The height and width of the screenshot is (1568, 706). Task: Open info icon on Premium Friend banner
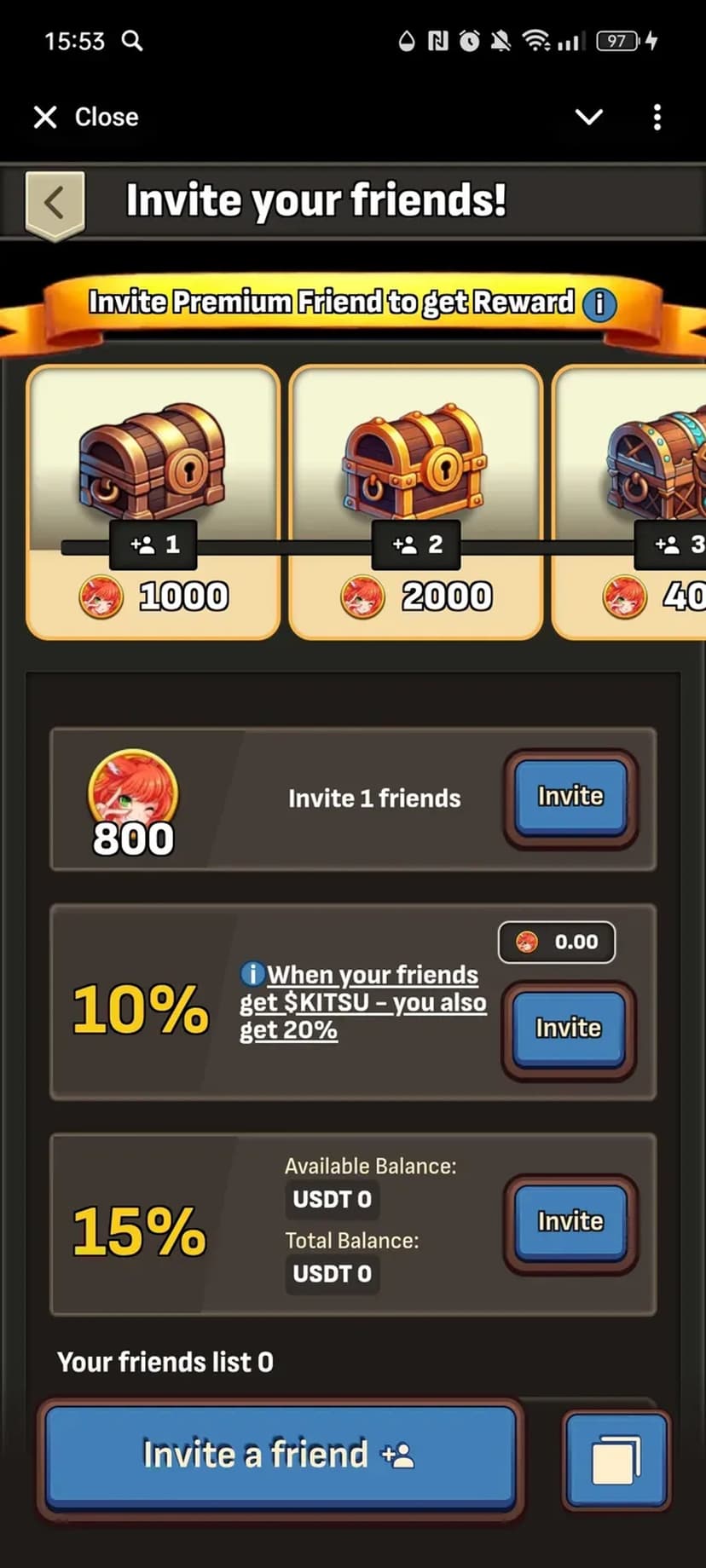[x=599, y=303]
